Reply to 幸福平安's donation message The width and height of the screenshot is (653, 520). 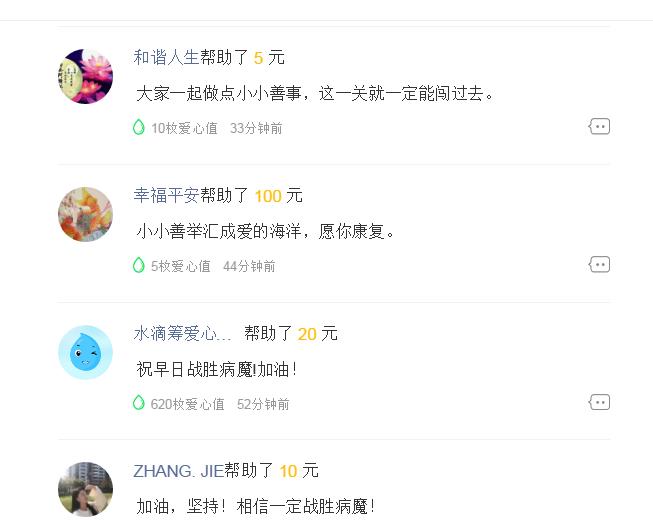[599, 265]
